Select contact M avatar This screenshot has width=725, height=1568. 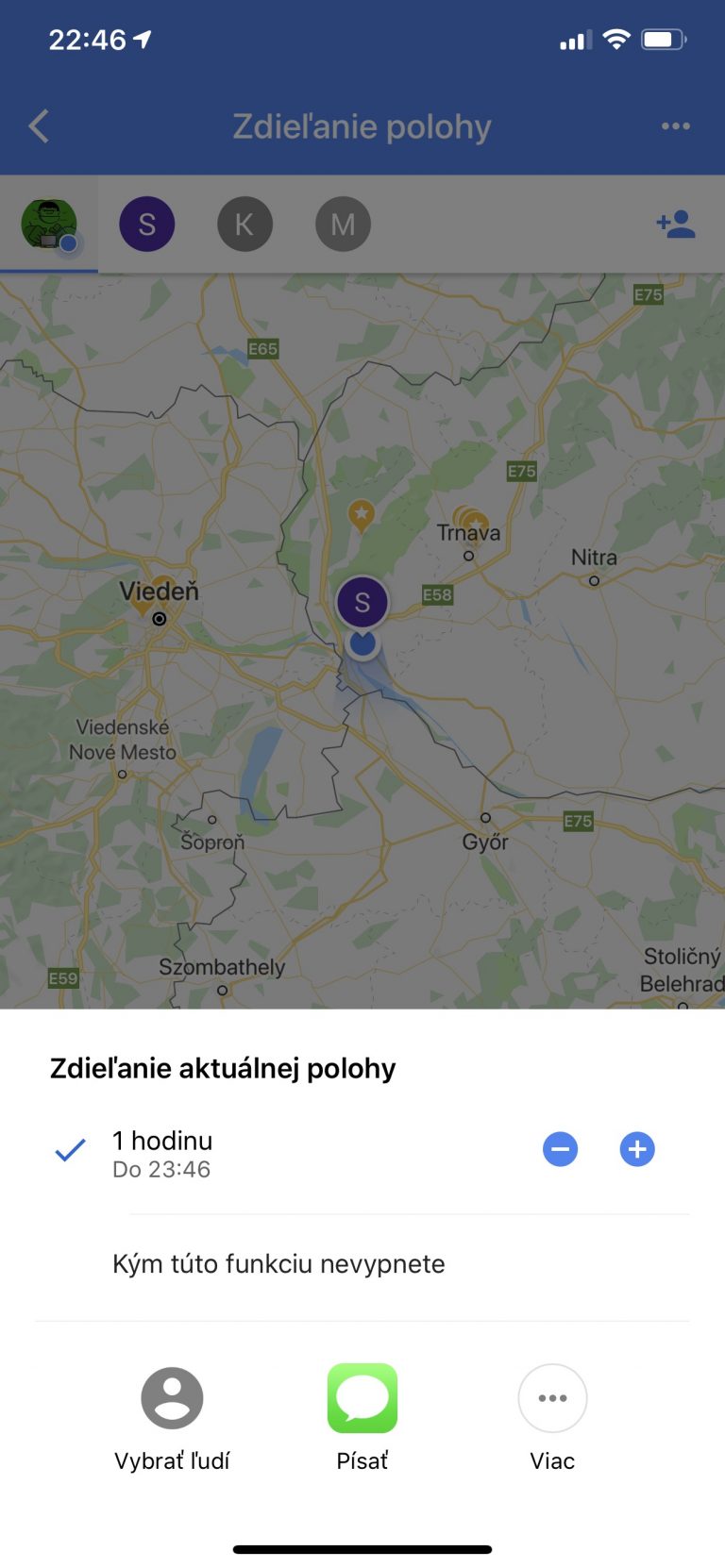point(343,225)
